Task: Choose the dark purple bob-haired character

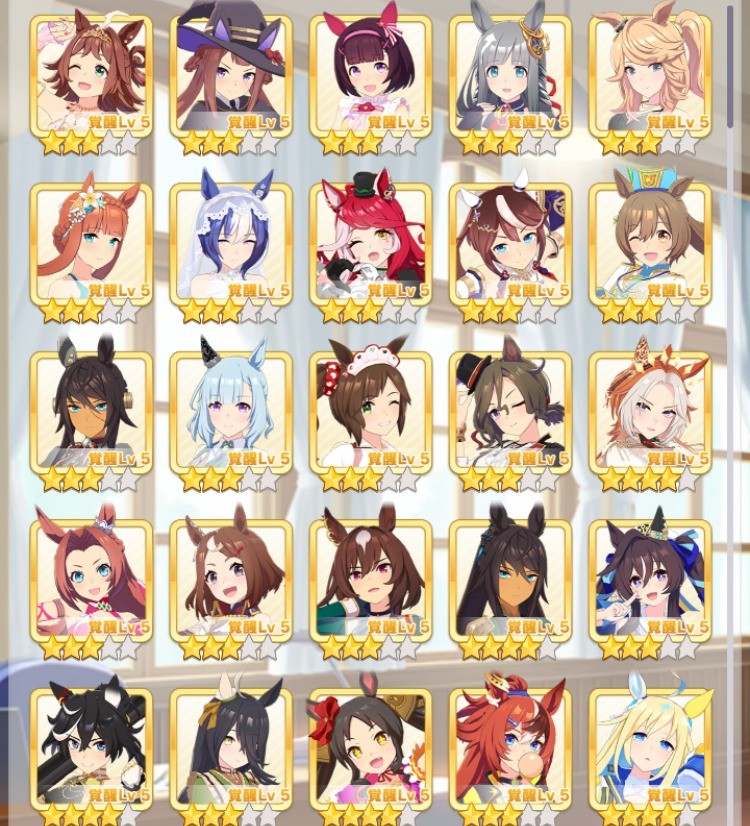Action: pos(371,75)
